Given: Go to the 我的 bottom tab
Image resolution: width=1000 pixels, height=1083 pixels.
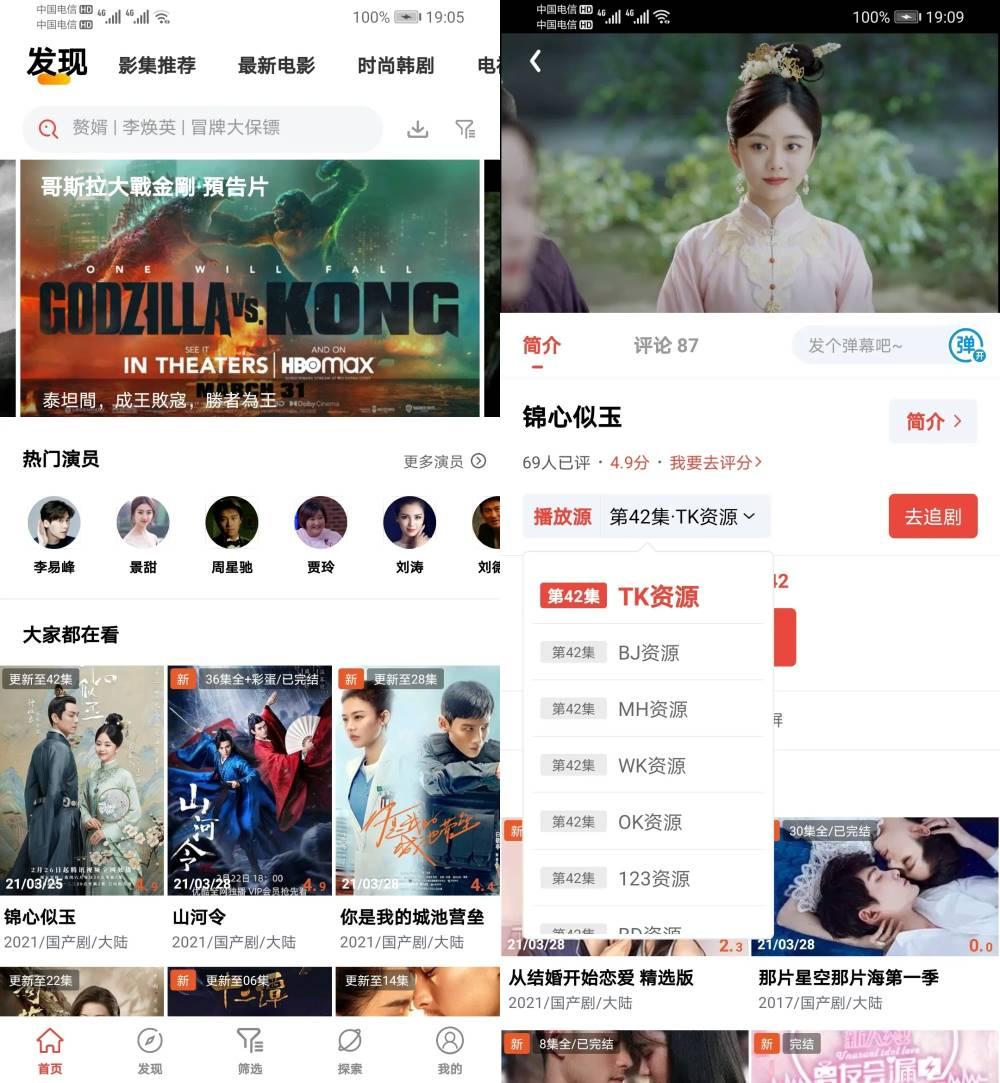Looking at the screenshot, I should tap(450, 1050).
